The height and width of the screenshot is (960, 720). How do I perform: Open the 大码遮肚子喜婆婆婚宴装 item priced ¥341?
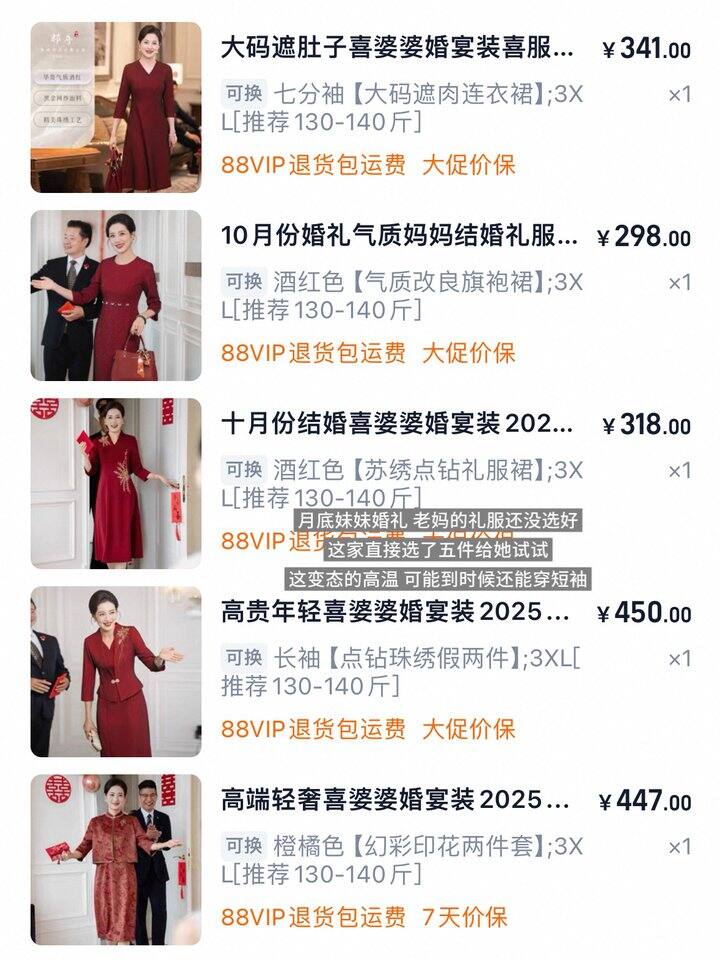(398, 47)
